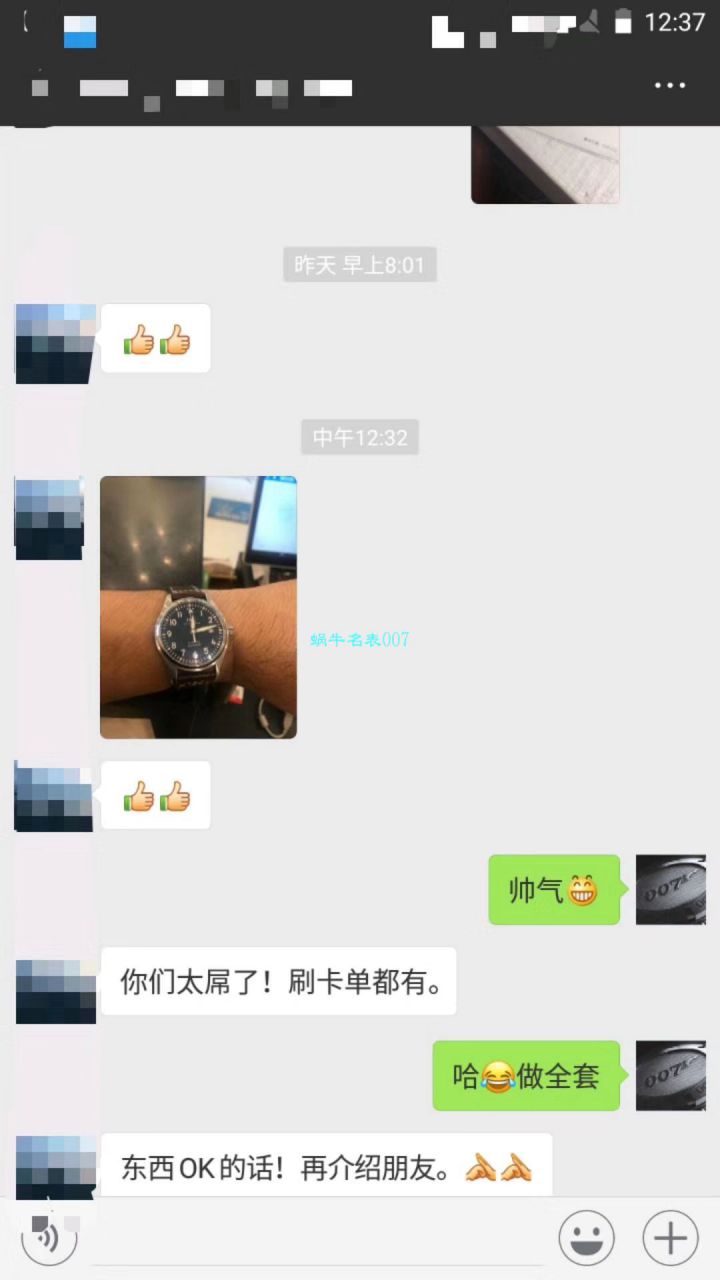Open contact avatar beside 你们太屌了 message

click(x=56, y=991)
